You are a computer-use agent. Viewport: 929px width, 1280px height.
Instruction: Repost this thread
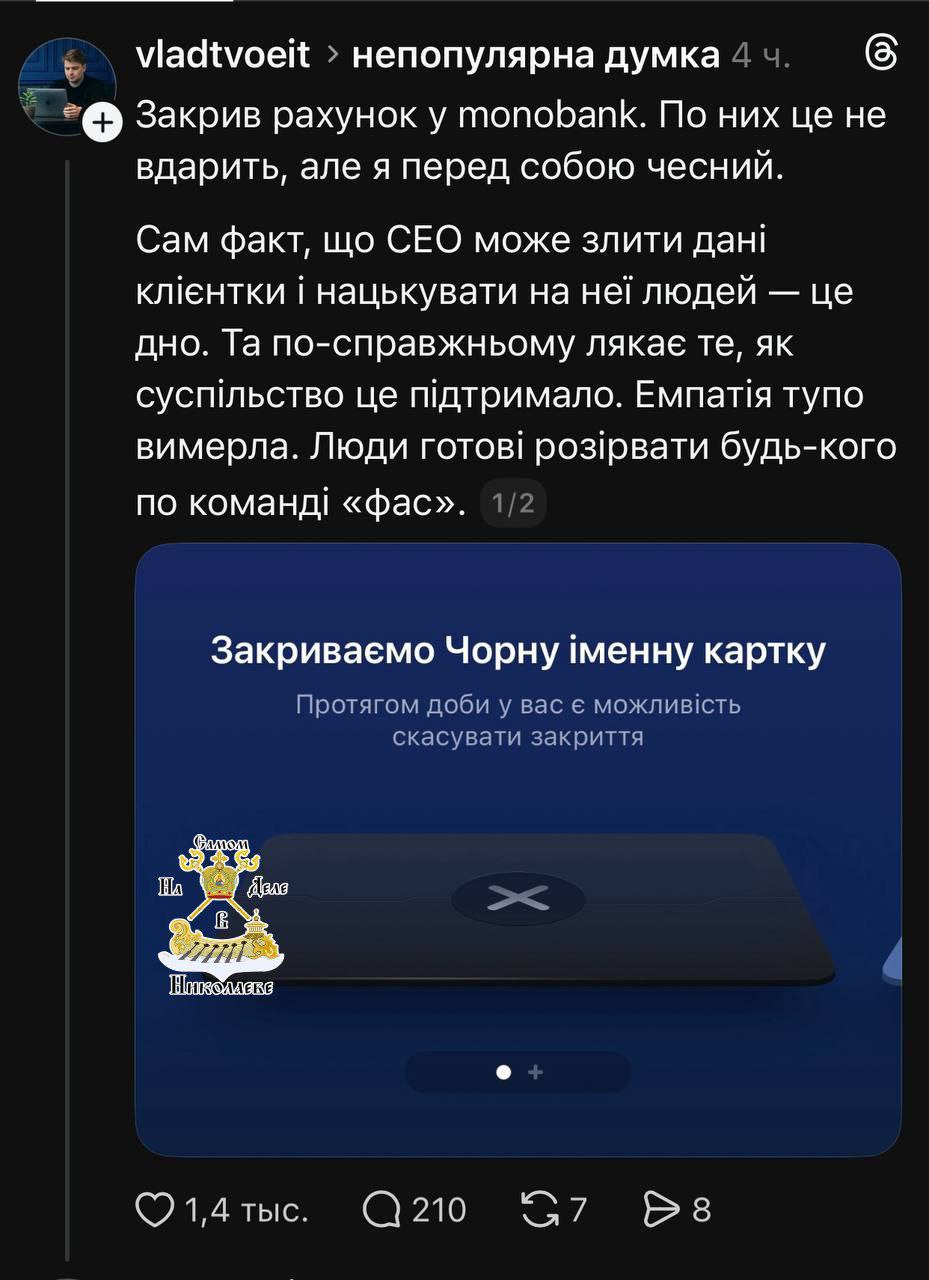[541, 1210]
